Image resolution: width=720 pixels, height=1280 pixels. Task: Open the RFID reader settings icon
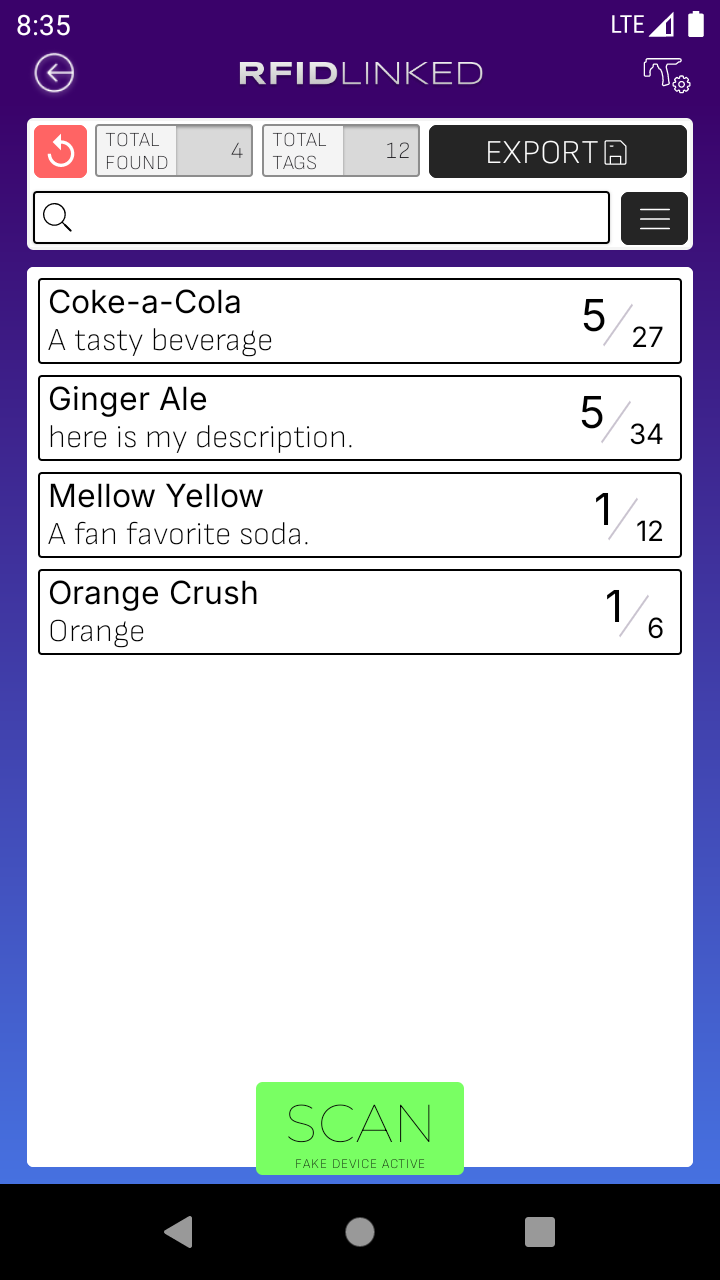click(x=666, y=74)
